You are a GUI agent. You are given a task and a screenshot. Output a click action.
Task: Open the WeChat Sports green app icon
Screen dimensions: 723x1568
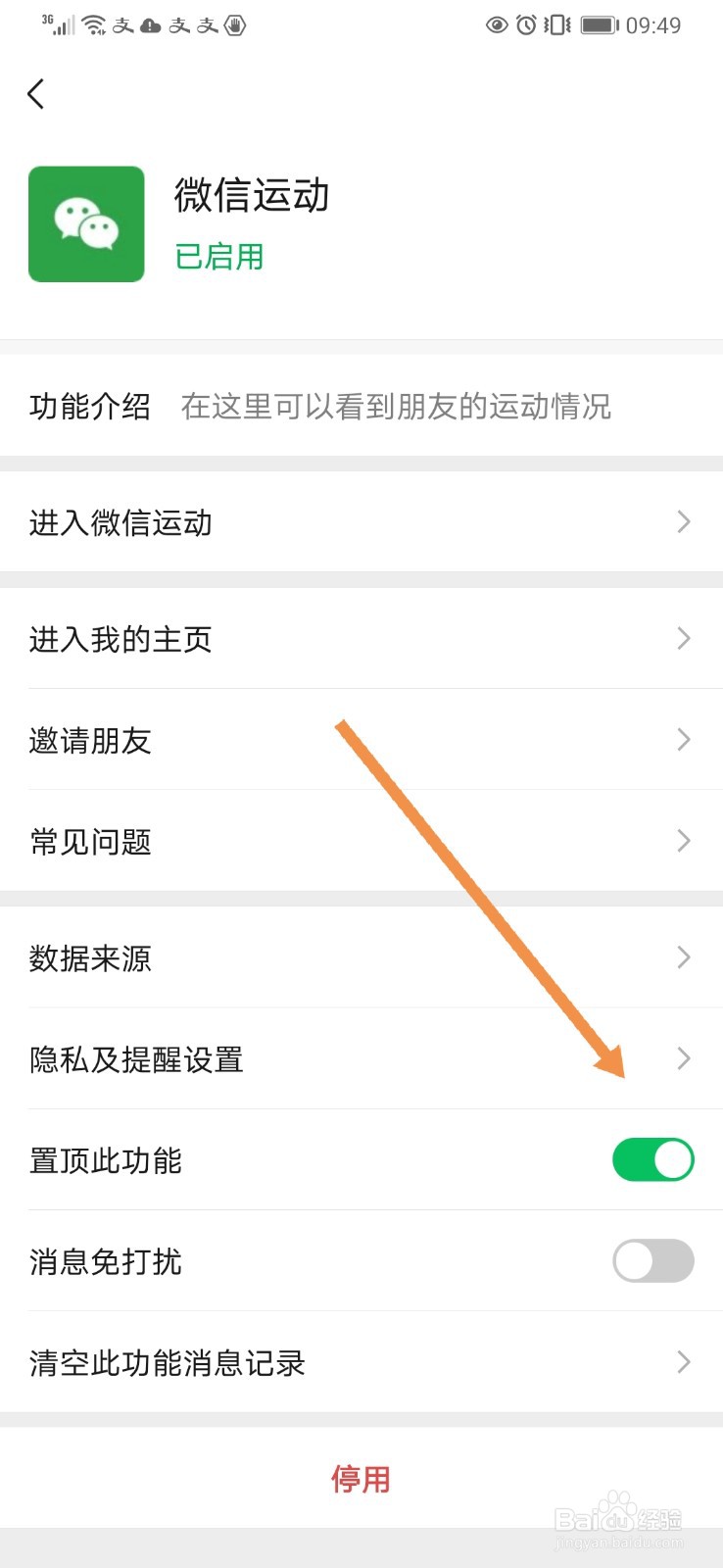pyautogui.click(x=86, y=223)
